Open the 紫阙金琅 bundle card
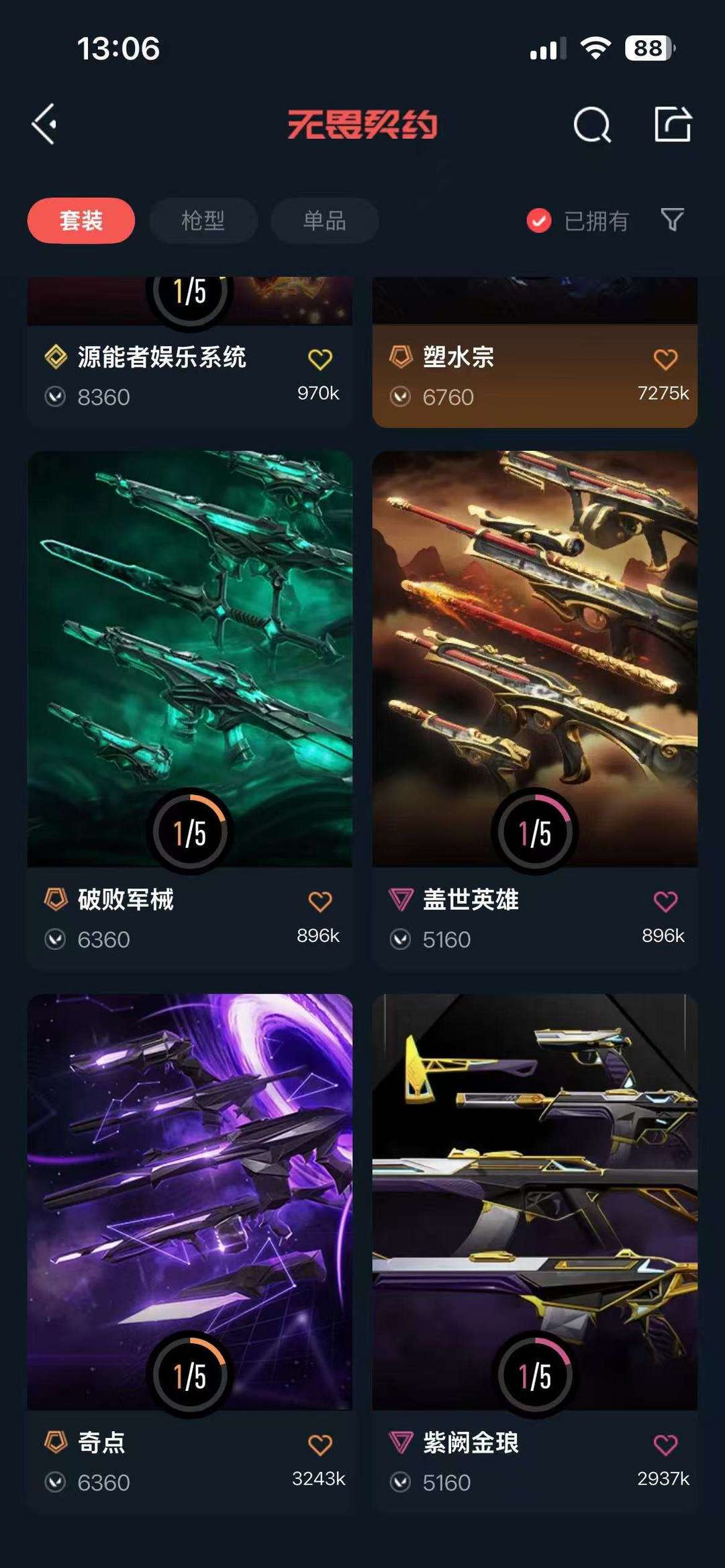This screenshot has height=1568, width=725. pos(535,1253)
